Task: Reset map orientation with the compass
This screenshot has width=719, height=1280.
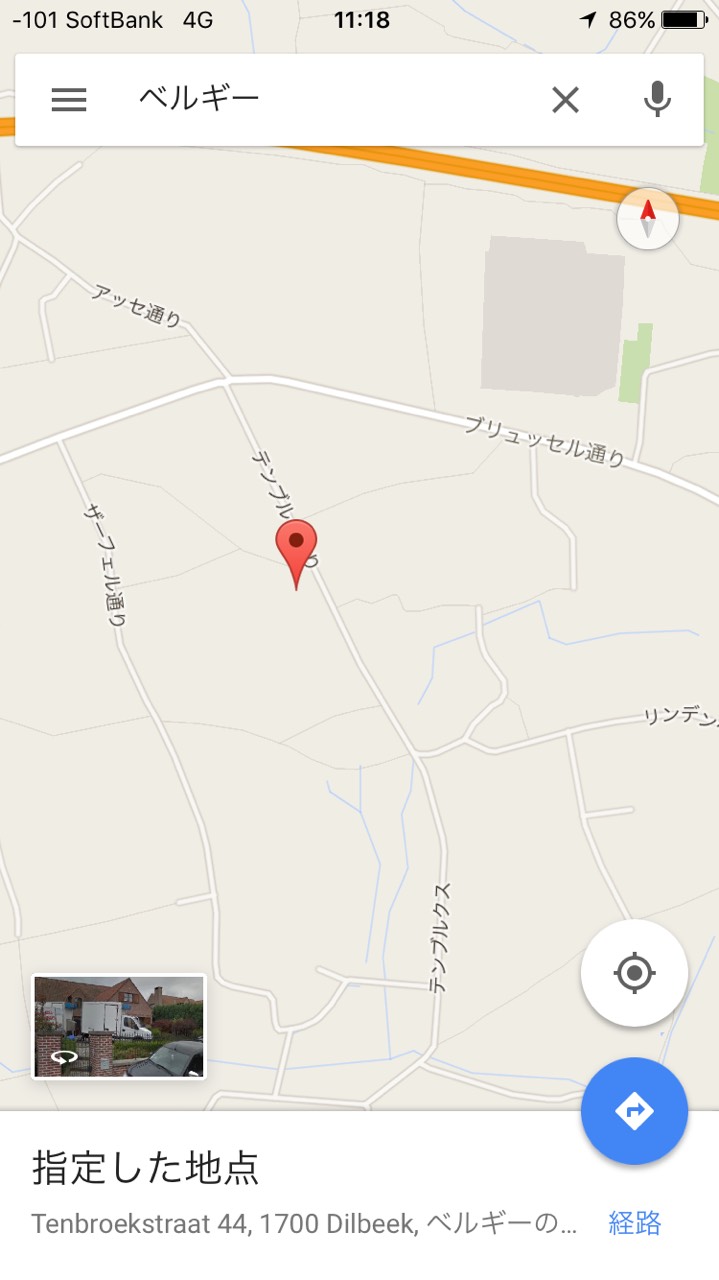Action: pyautogui.click(x=648, y=218)
